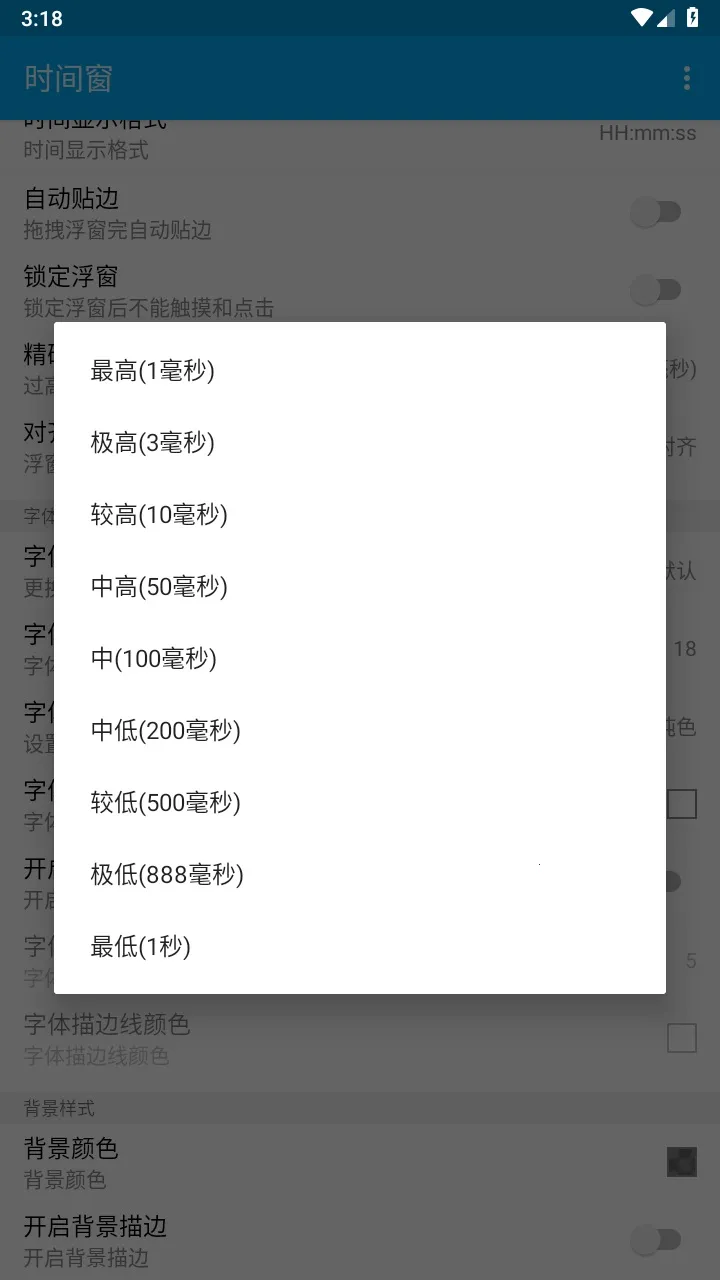Image resolution: width=720 pixels, height=1280 pixels.
Task: Toggle the 自动贴边 switch
Action: [x=655, y=212]
